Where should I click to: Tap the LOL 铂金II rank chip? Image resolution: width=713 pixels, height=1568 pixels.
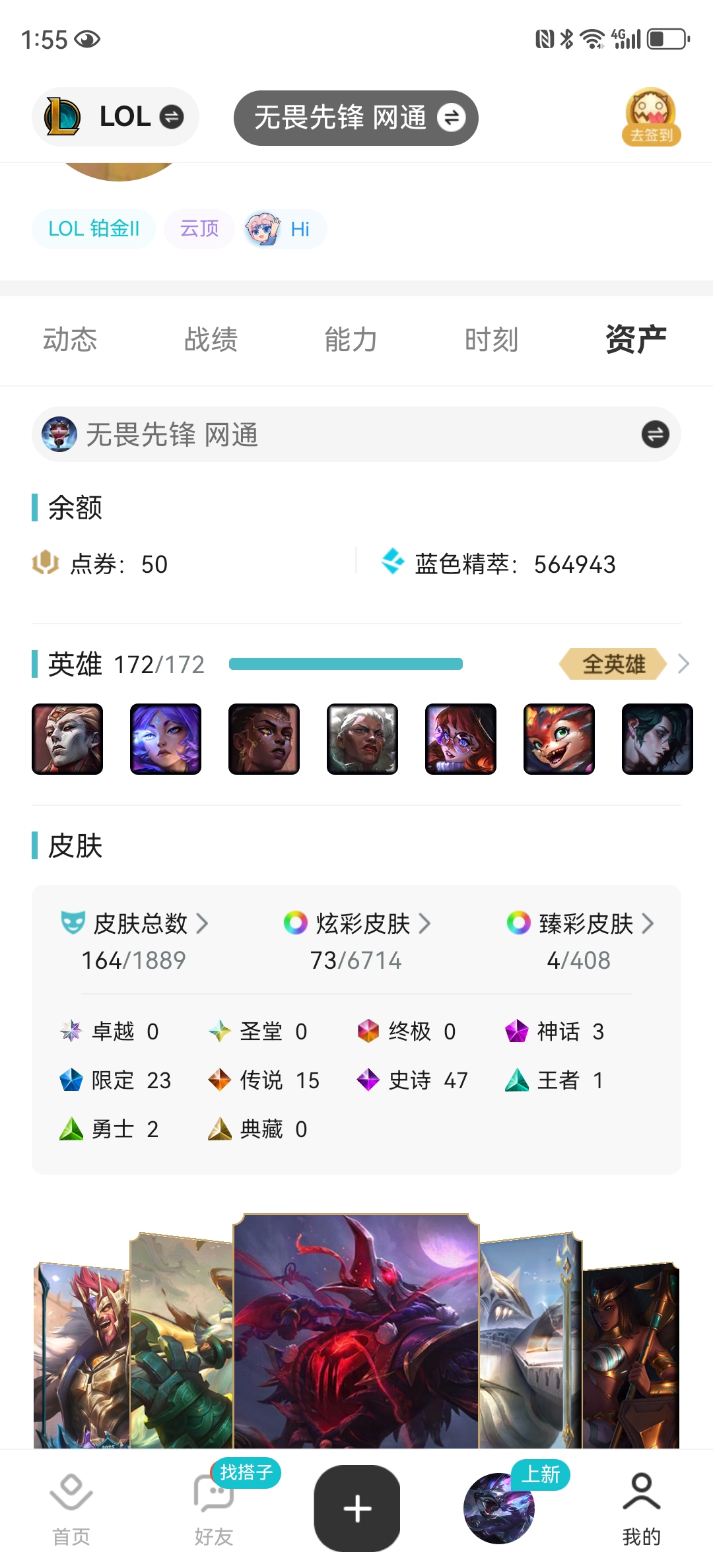pos(94,229)
